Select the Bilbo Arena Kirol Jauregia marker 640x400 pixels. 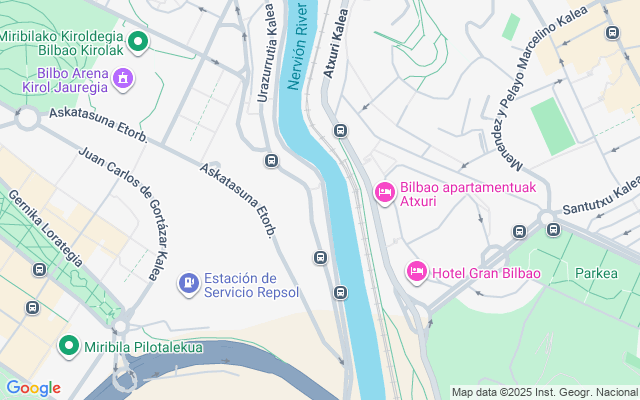123,79
